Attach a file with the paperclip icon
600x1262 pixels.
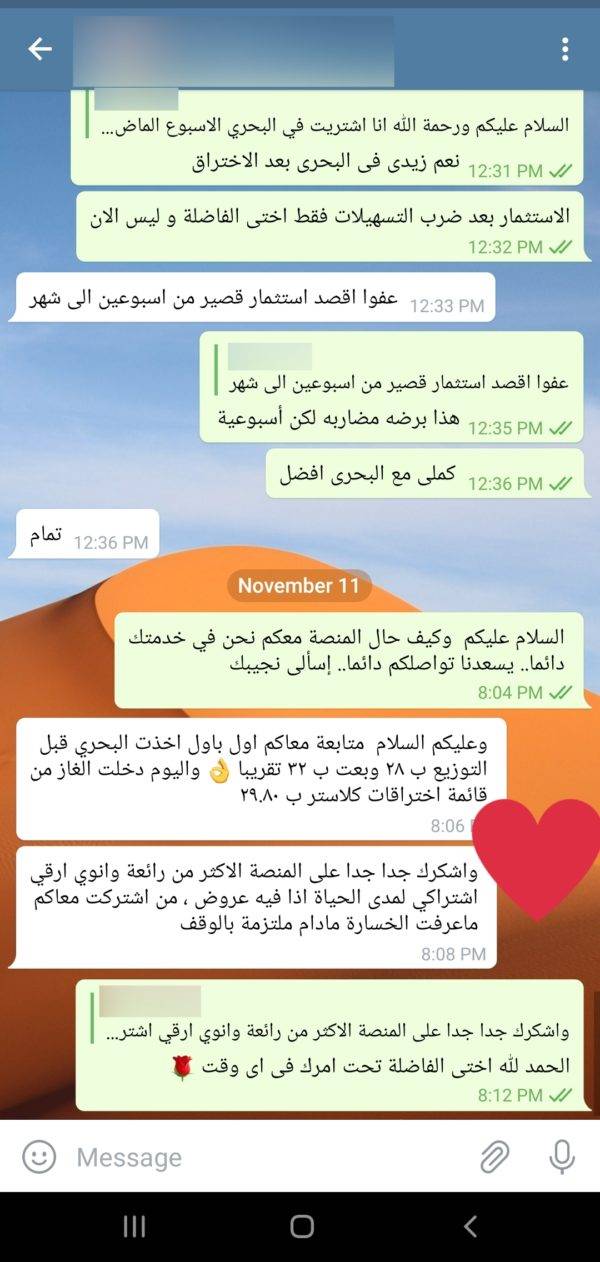click(x=494, y=1157)
